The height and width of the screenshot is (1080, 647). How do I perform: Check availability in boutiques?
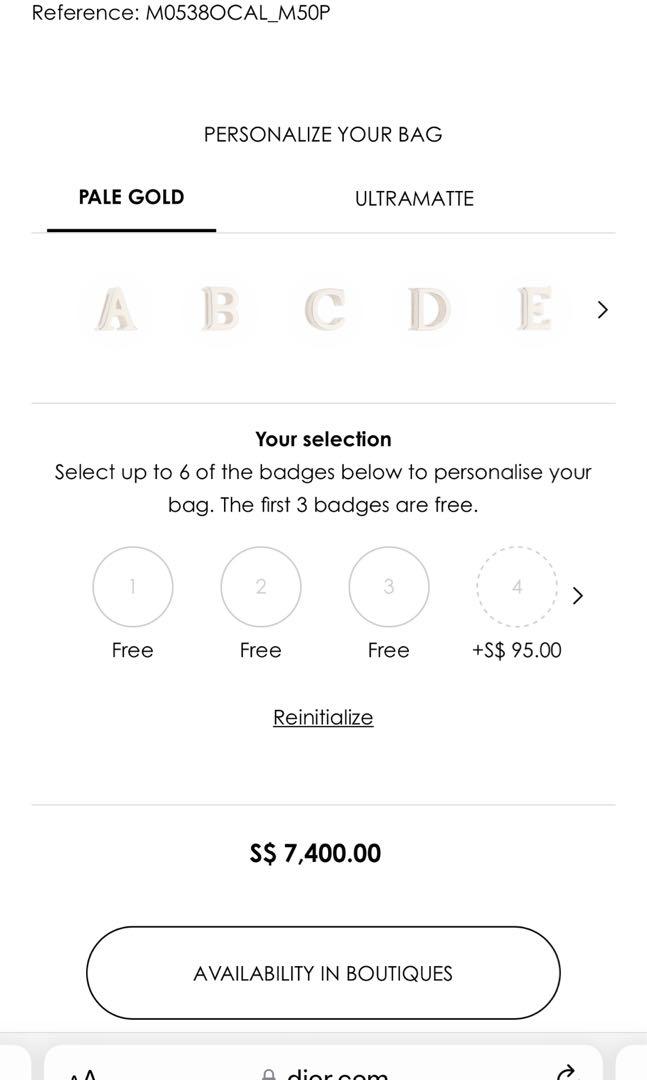pos(323,973)
